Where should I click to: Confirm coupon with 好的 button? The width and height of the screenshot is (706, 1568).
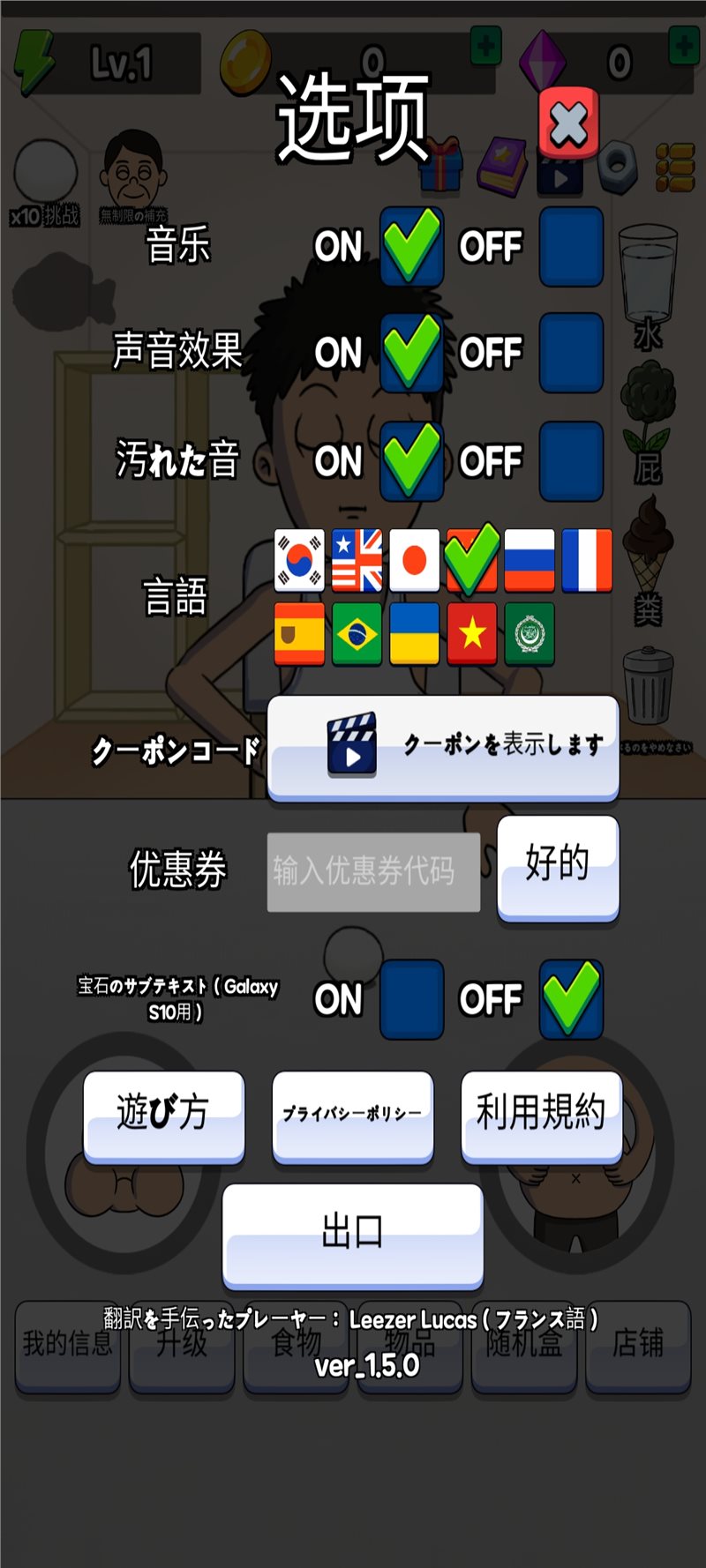click(558, 867)
